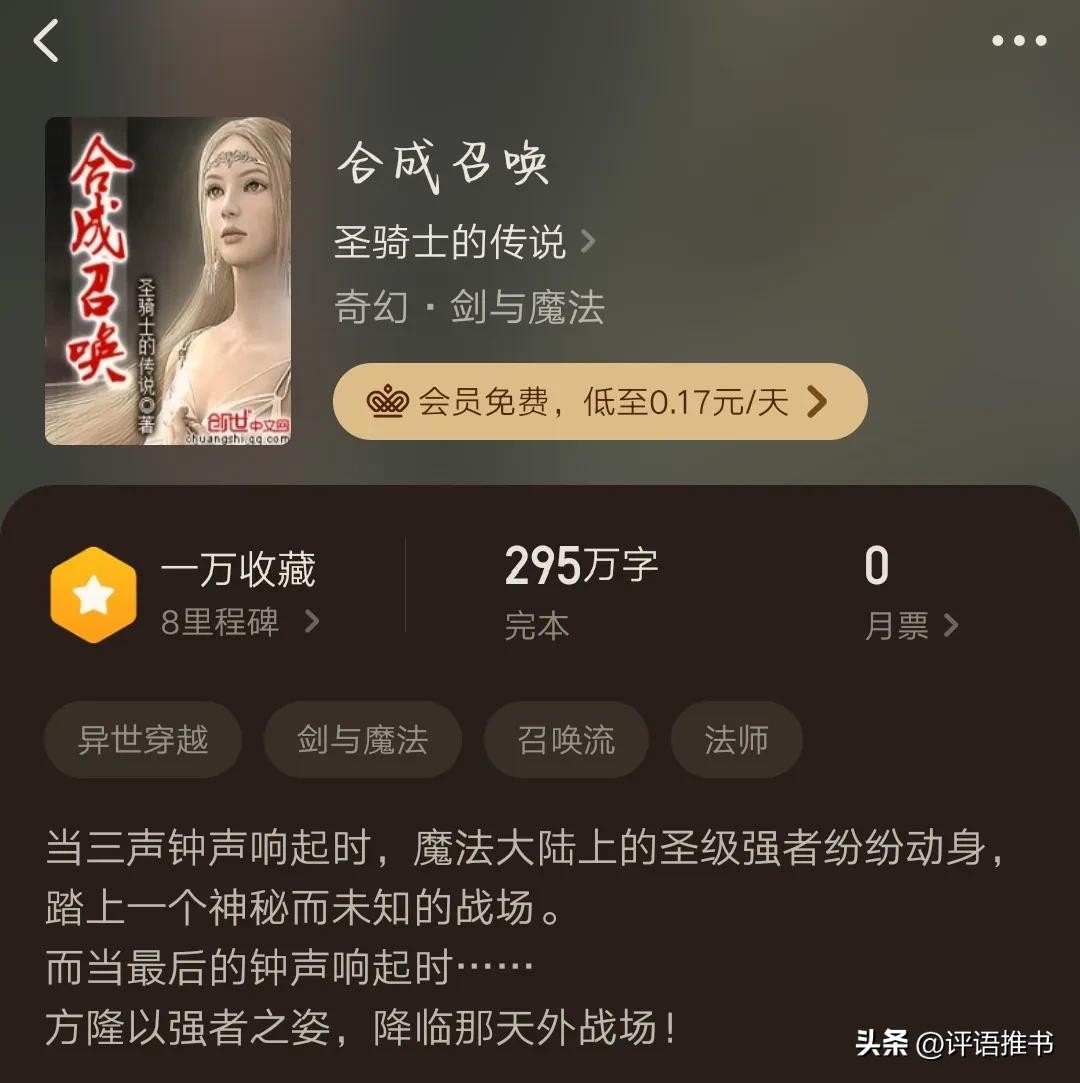Image resolution: width=1080 pixels, height=1083 pixels.
Task: Open the 月票 monthly ticket details
Action: (911, 626)
